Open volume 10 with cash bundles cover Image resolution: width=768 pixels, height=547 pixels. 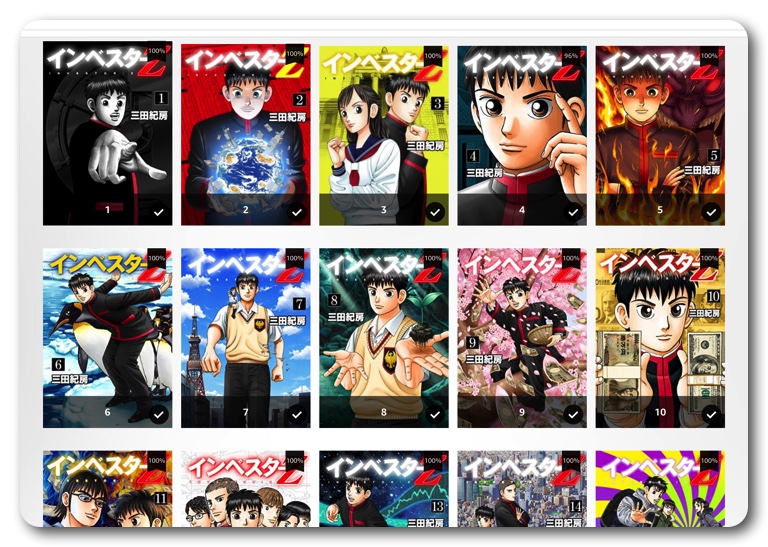(660, 335)
